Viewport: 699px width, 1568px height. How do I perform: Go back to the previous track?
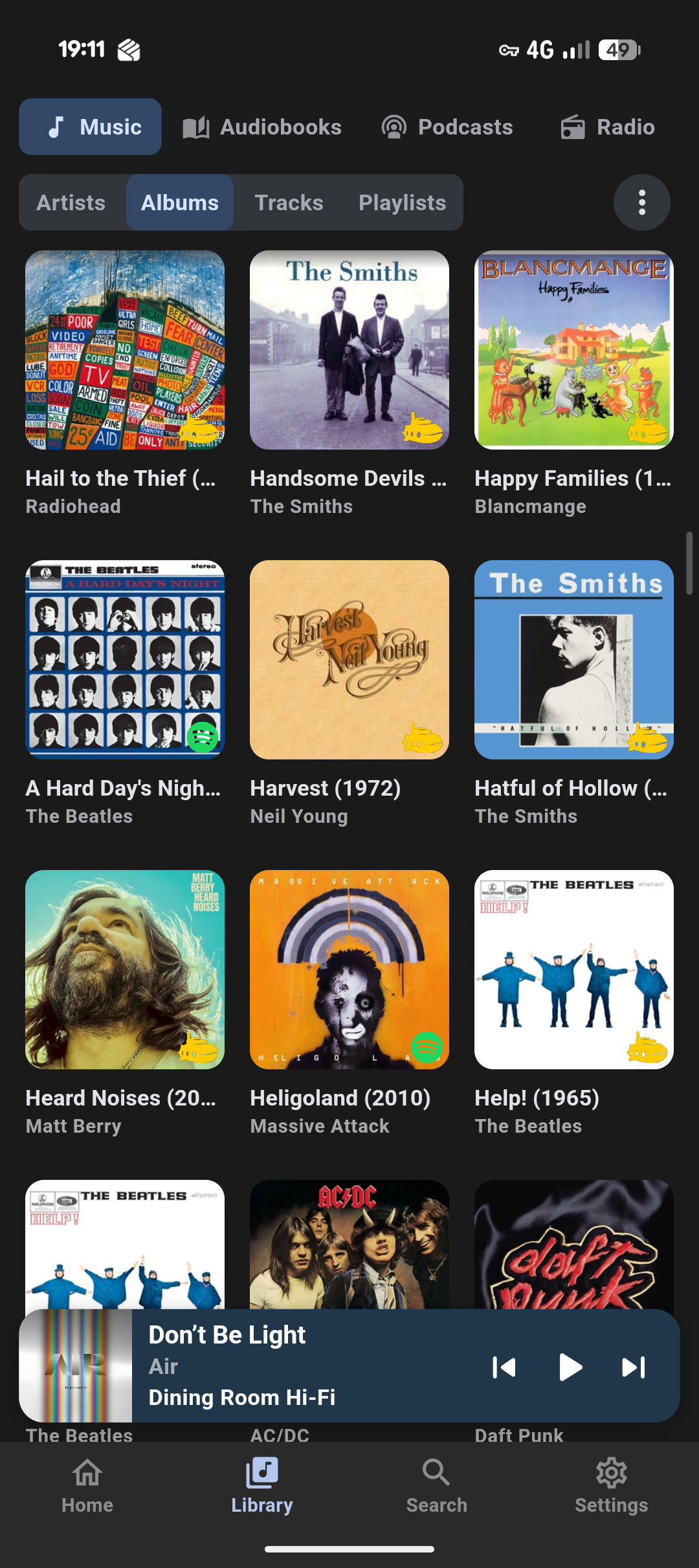504,1367
